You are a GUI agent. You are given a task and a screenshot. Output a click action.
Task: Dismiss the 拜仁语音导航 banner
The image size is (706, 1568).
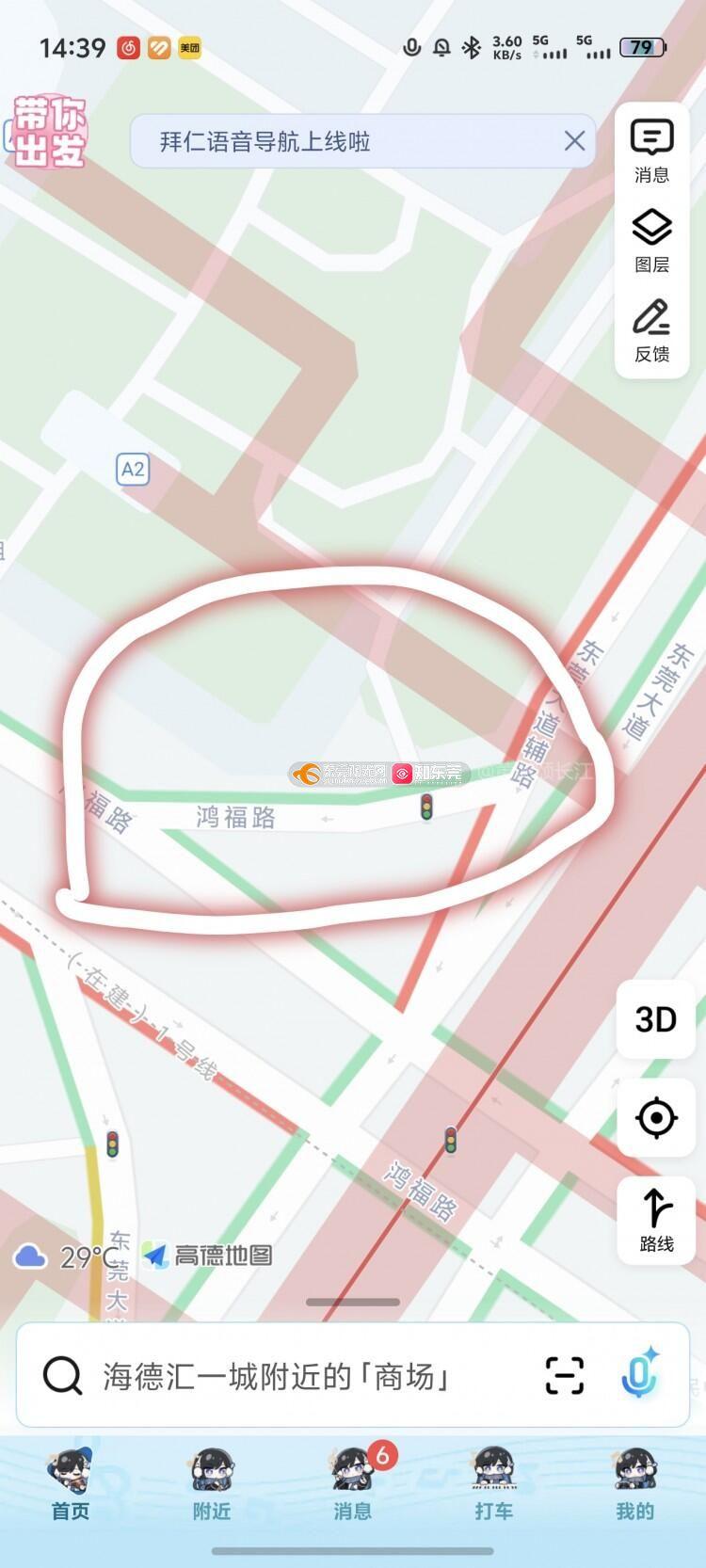(x=574, y=141)
